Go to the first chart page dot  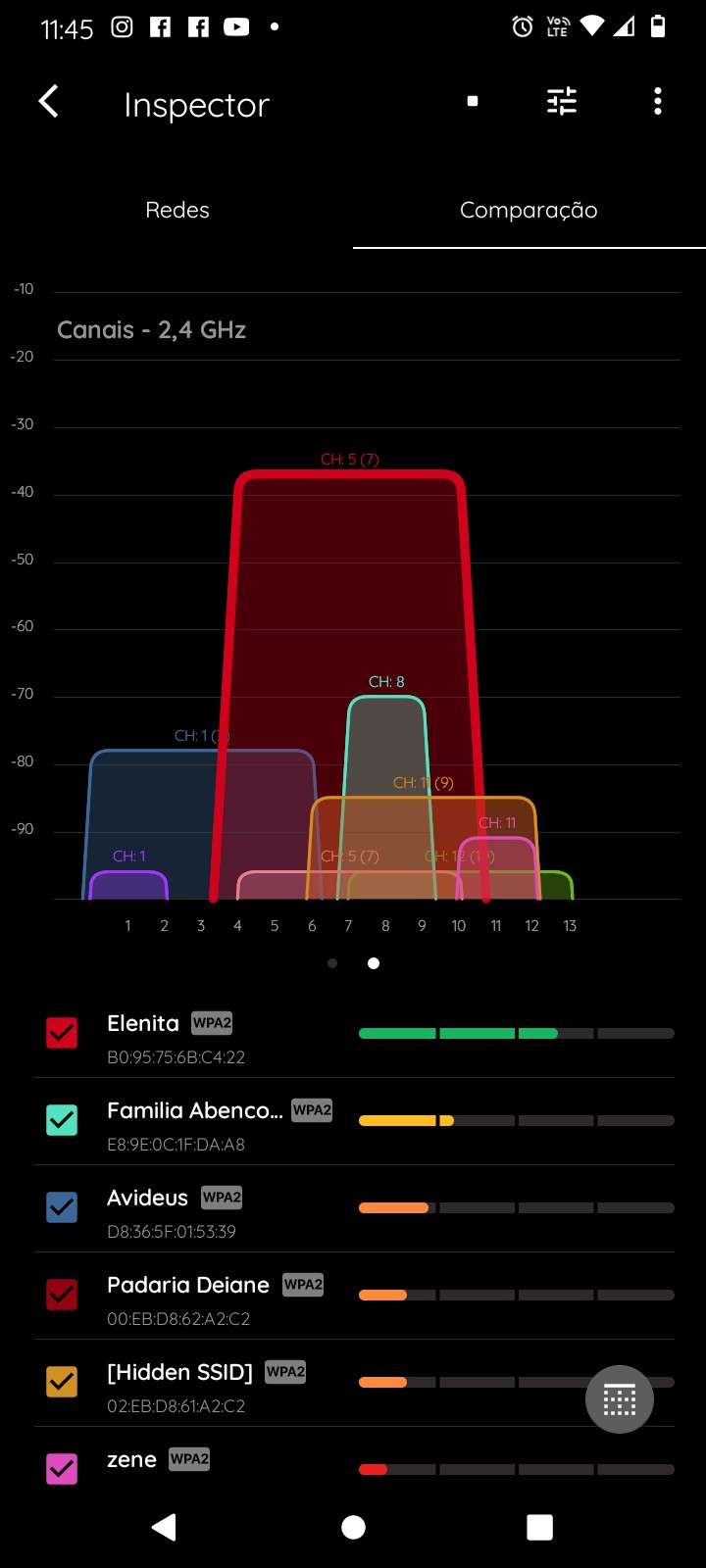[332, 963]
